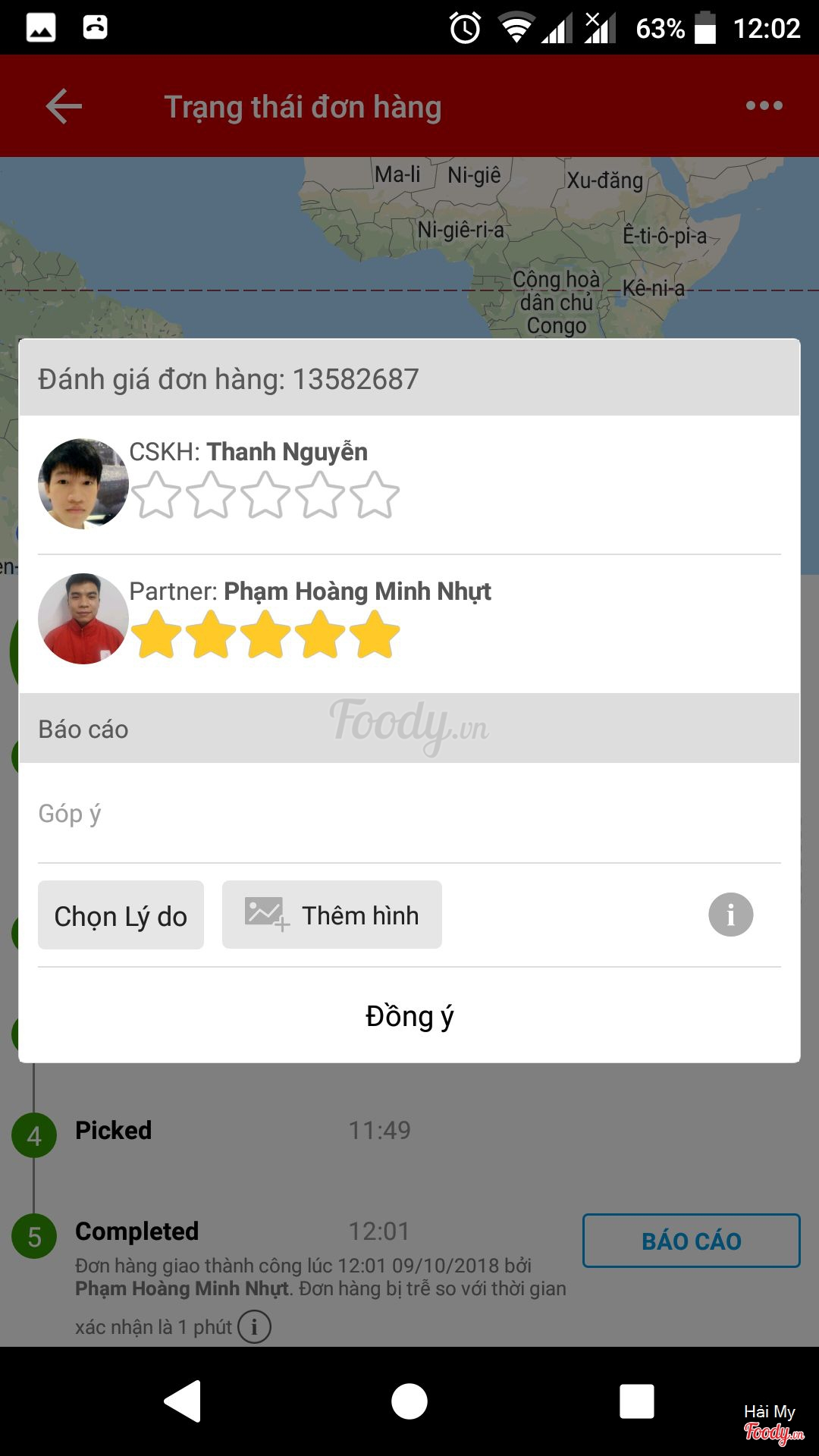Add a picture with Thêm hình

pos(331,915)
